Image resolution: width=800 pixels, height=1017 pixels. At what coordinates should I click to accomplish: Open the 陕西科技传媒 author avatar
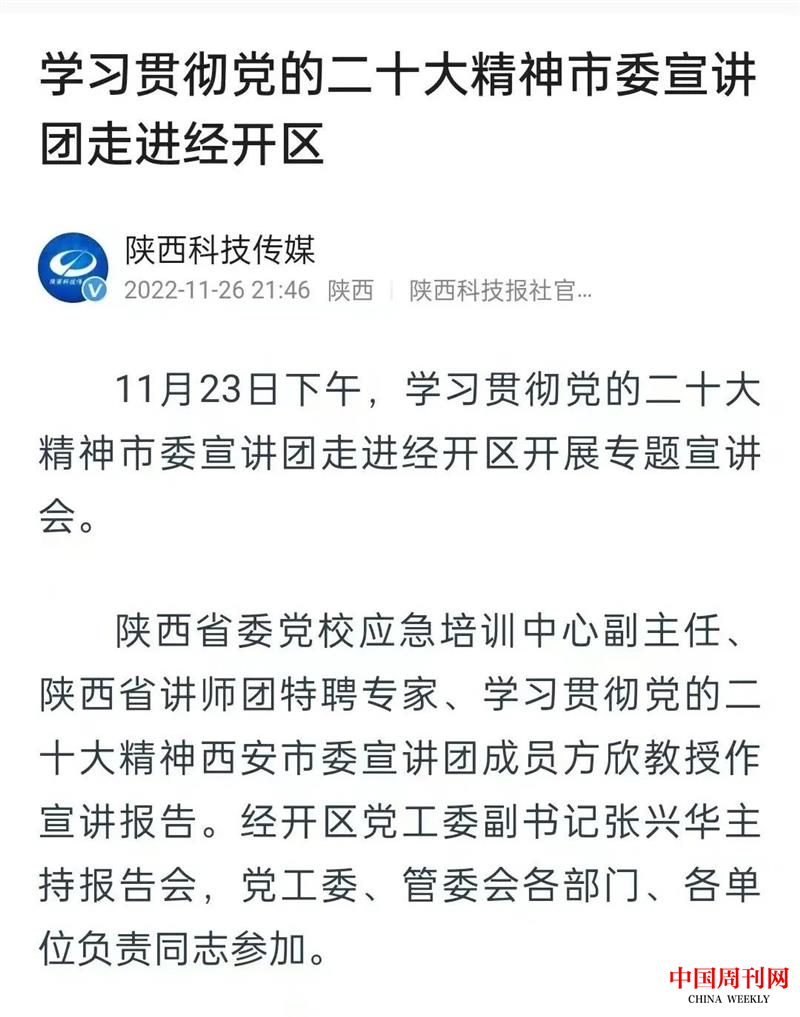tap(74, 268)
